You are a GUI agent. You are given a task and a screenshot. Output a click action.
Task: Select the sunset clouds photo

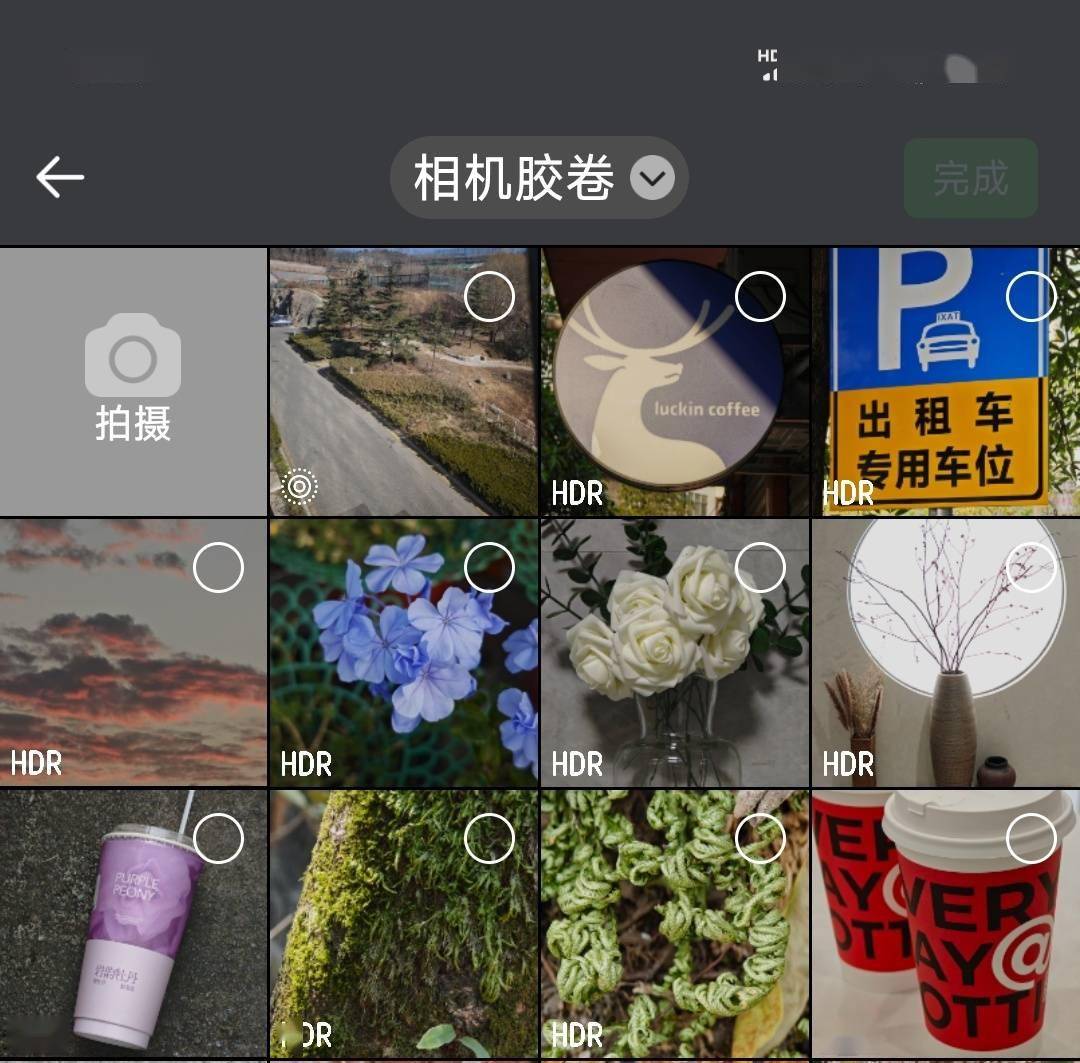(218, 568)
